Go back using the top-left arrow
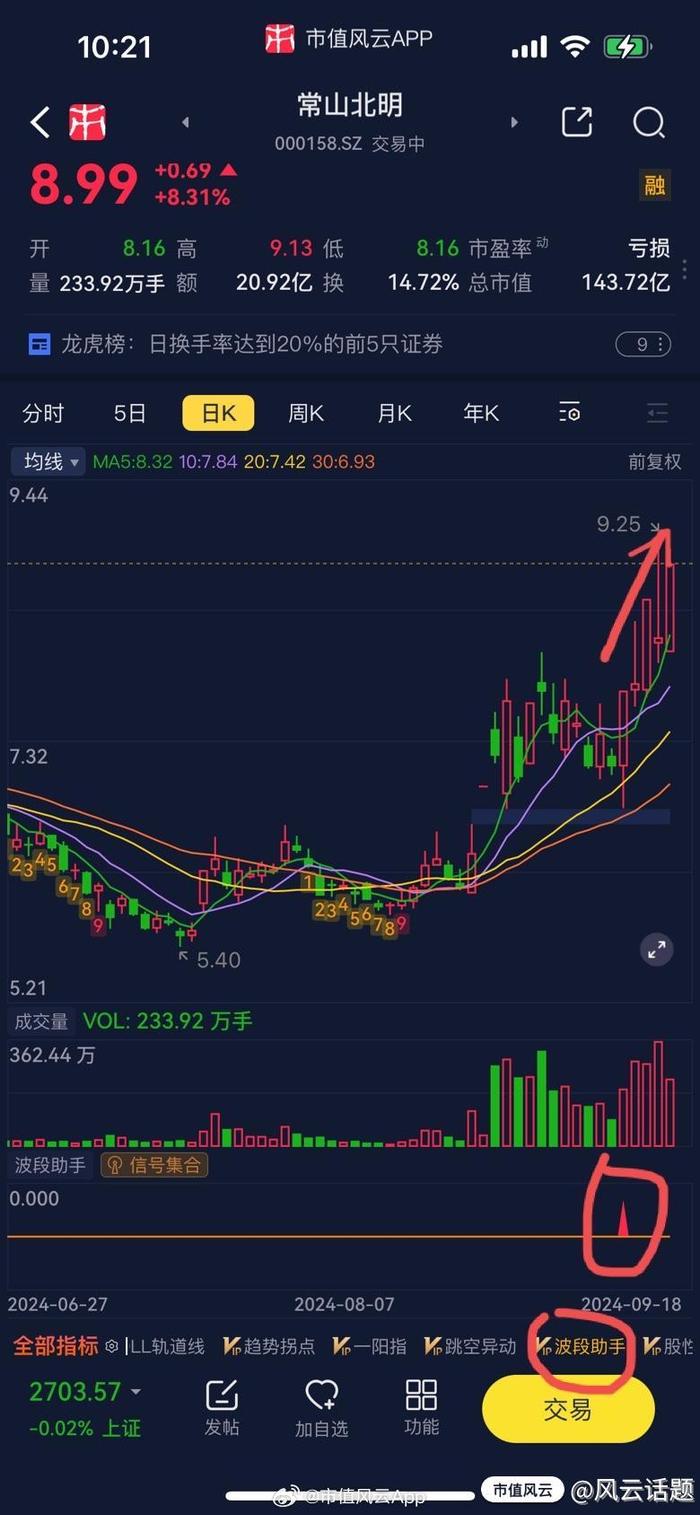Screen dimensions: 700x1515 [x=40, y=123]
